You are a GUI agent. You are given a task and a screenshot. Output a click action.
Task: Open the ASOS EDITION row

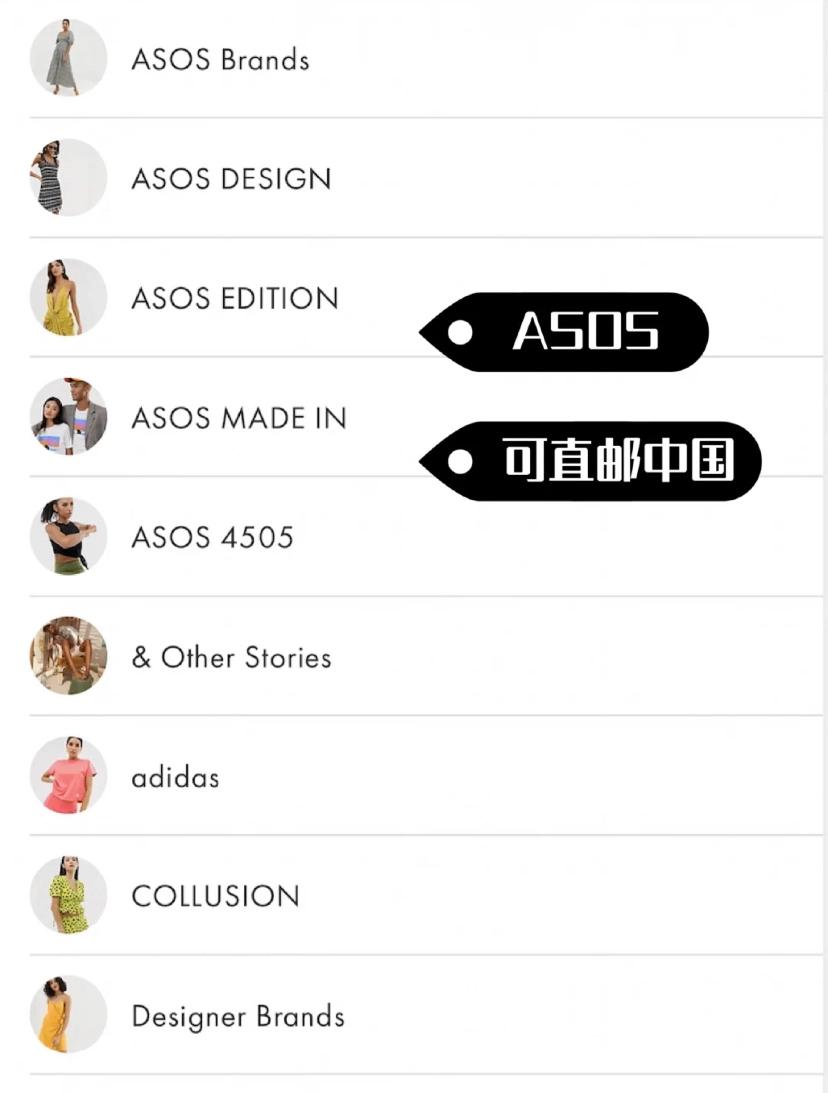coord(235,298)
